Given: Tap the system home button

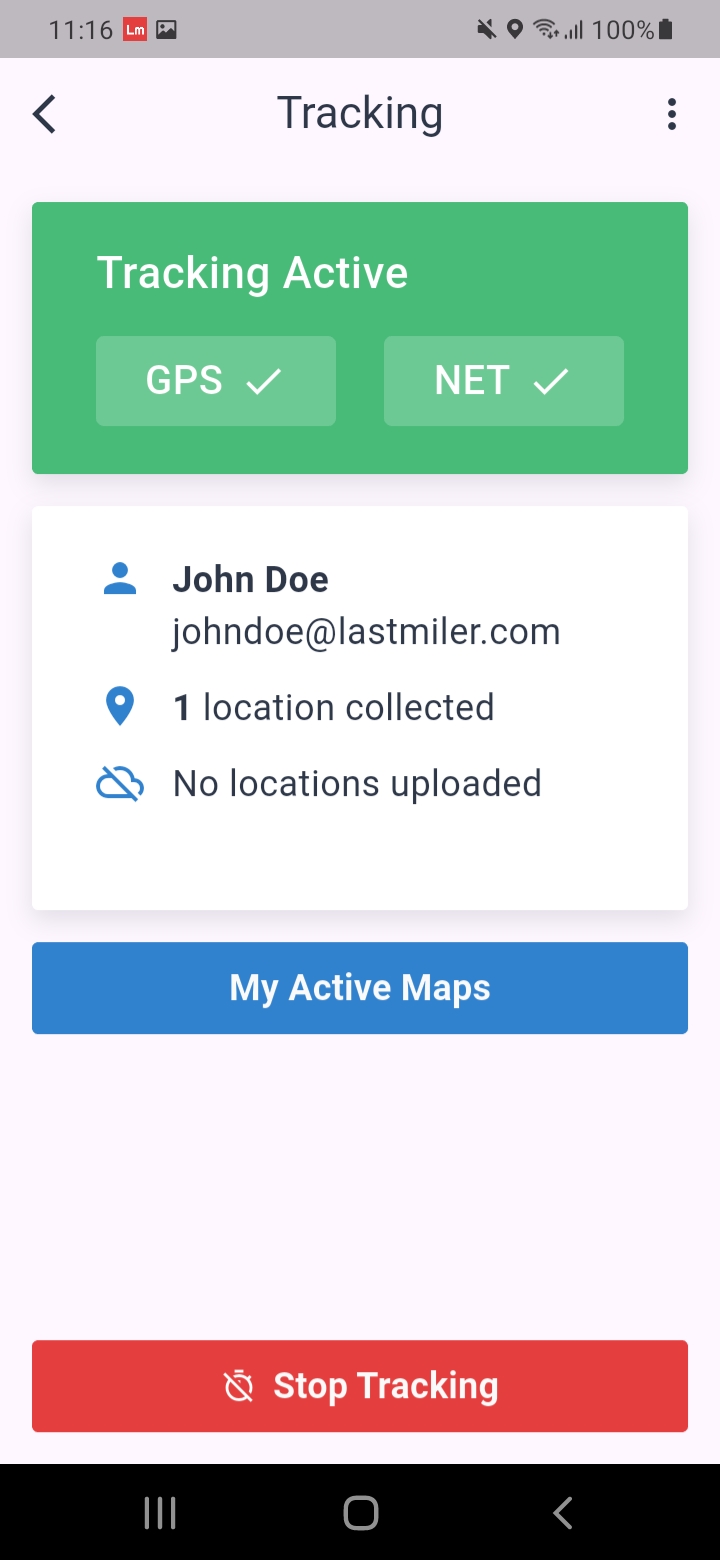Looking at the screenshot, I should tap(360, 1513).
